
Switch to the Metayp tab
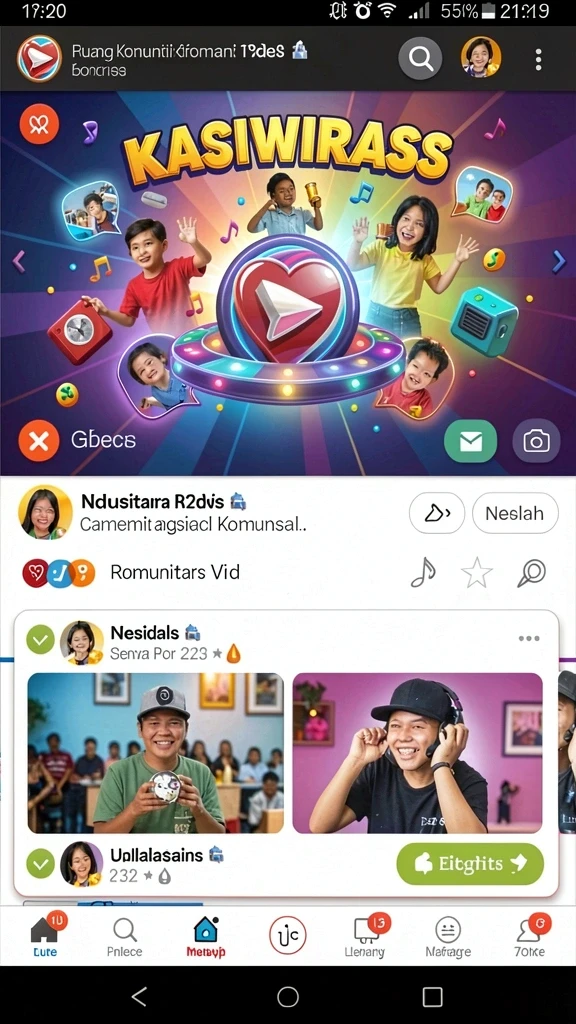pyautogui.click(x=206, y=936)
